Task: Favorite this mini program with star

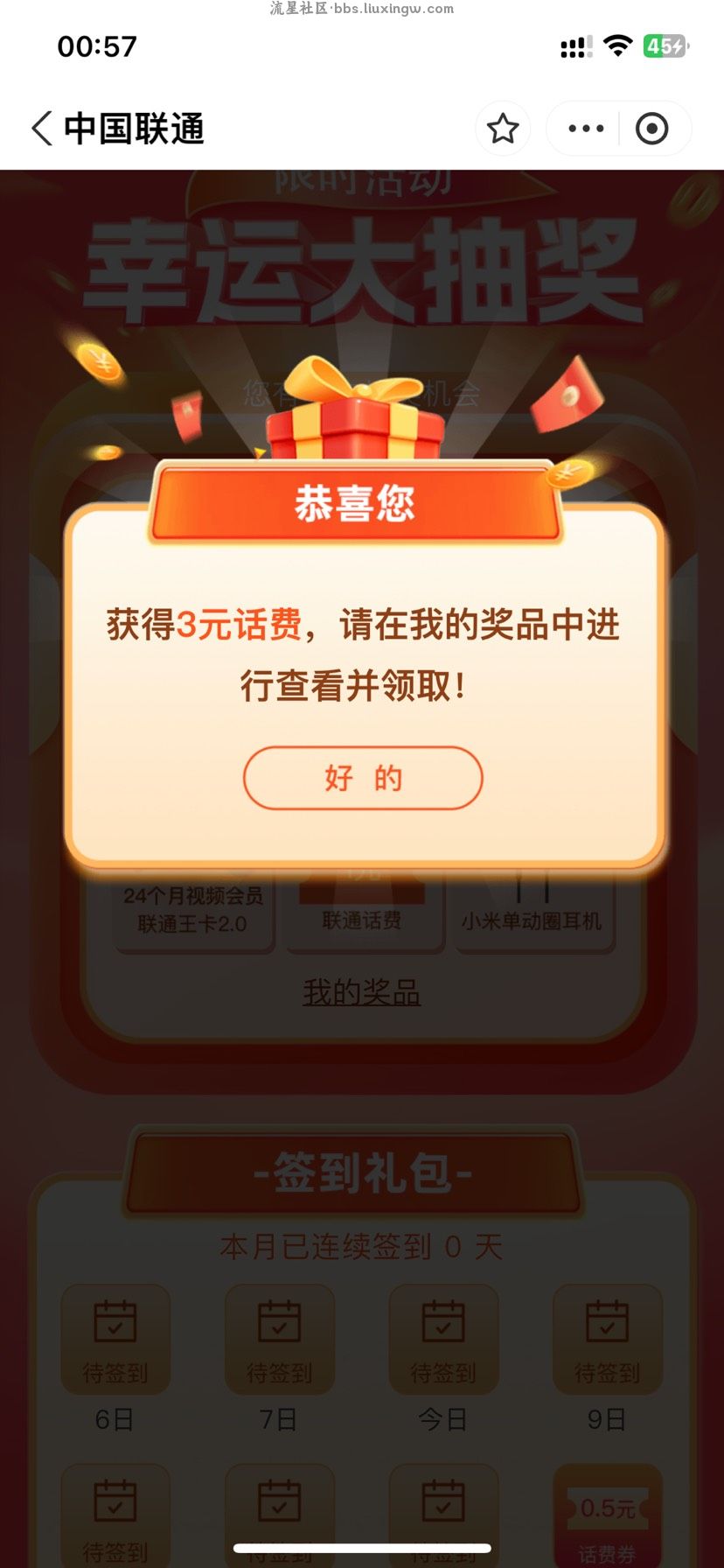Action: pos(503,129)
